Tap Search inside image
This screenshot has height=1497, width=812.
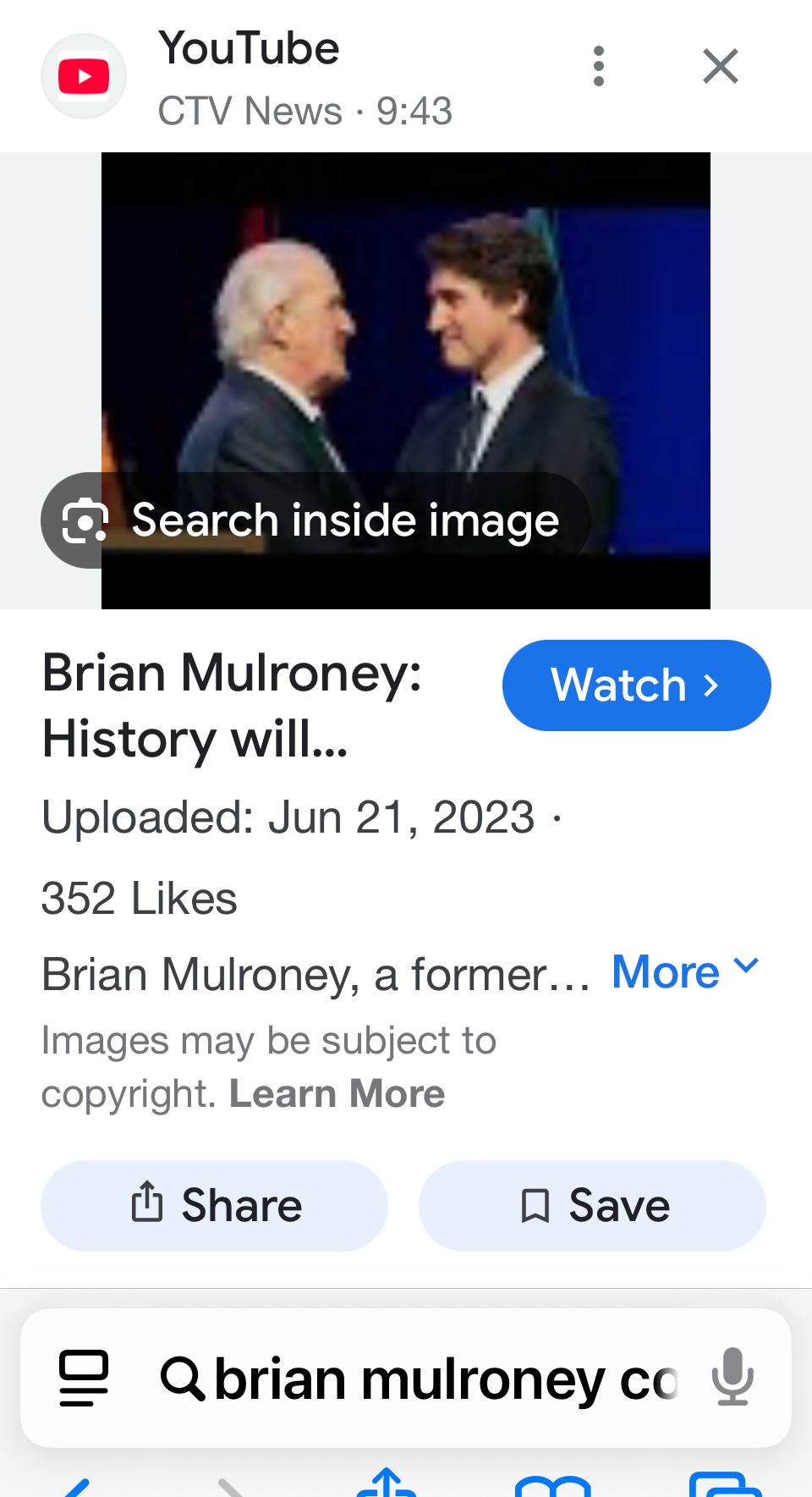tap(315, 520)
